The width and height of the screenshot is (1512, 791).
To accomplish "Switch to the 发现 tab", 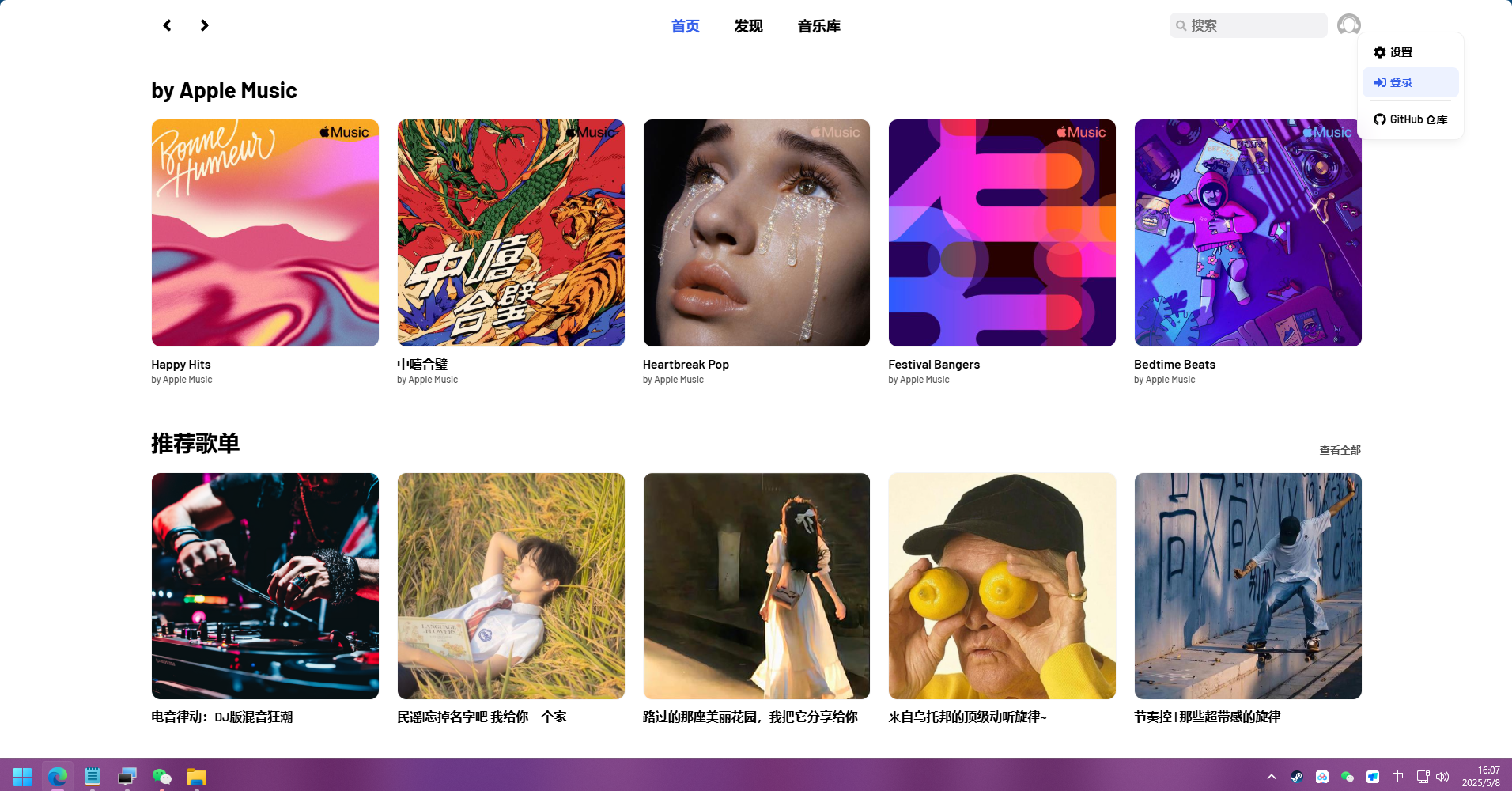I will click(x=748, y=26).
